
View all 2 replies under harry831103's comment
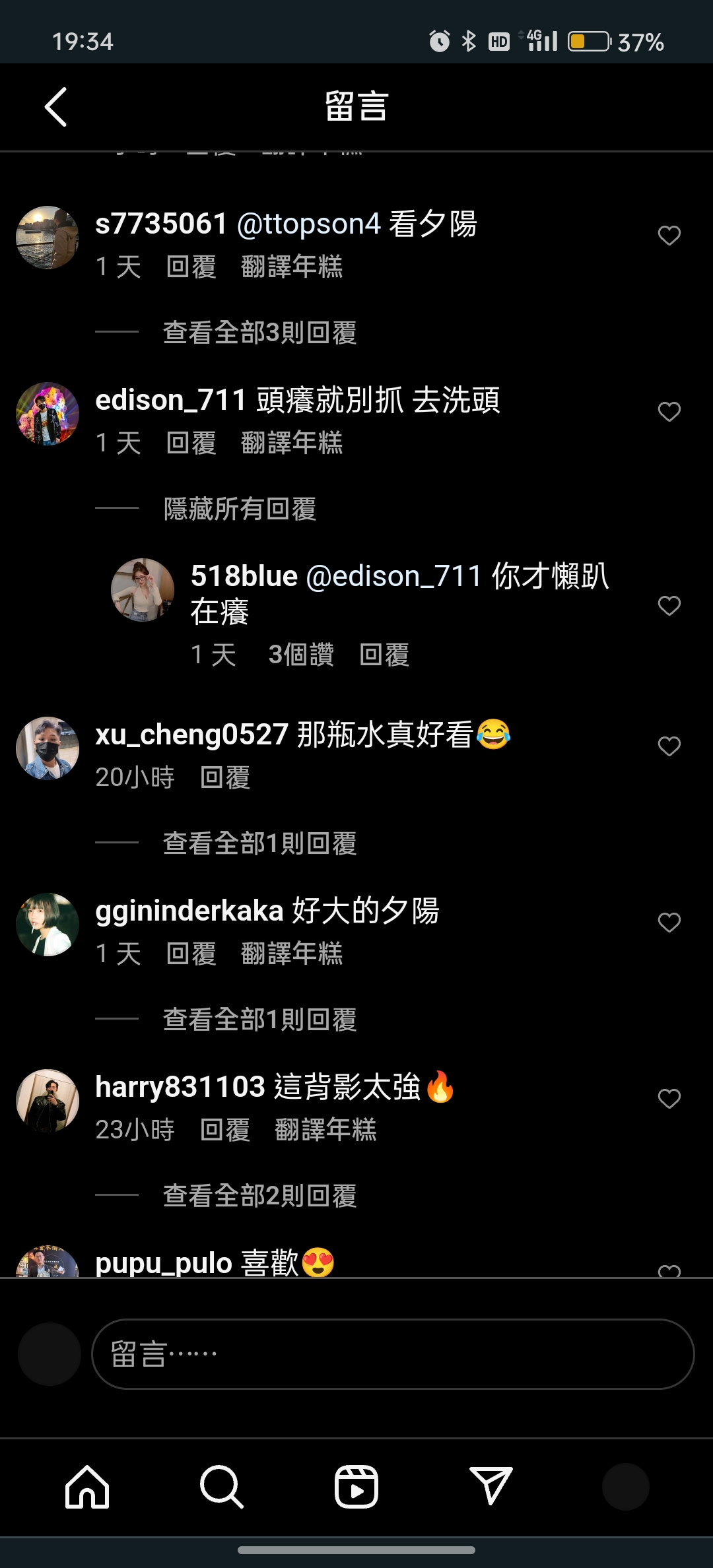(x=259, y=1196)
